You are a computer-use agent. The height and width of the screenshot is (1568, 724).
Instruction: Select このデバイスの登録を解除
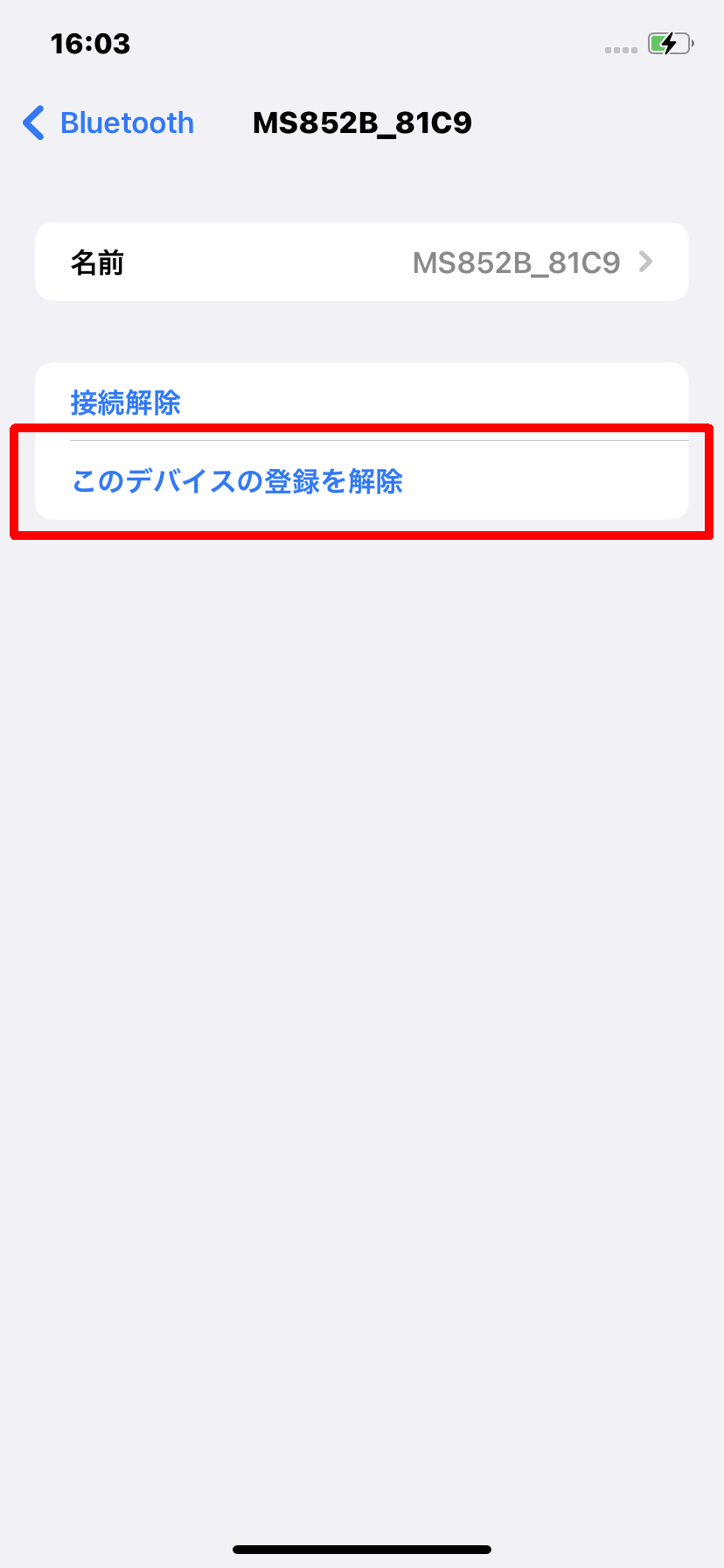click(362, 480)
